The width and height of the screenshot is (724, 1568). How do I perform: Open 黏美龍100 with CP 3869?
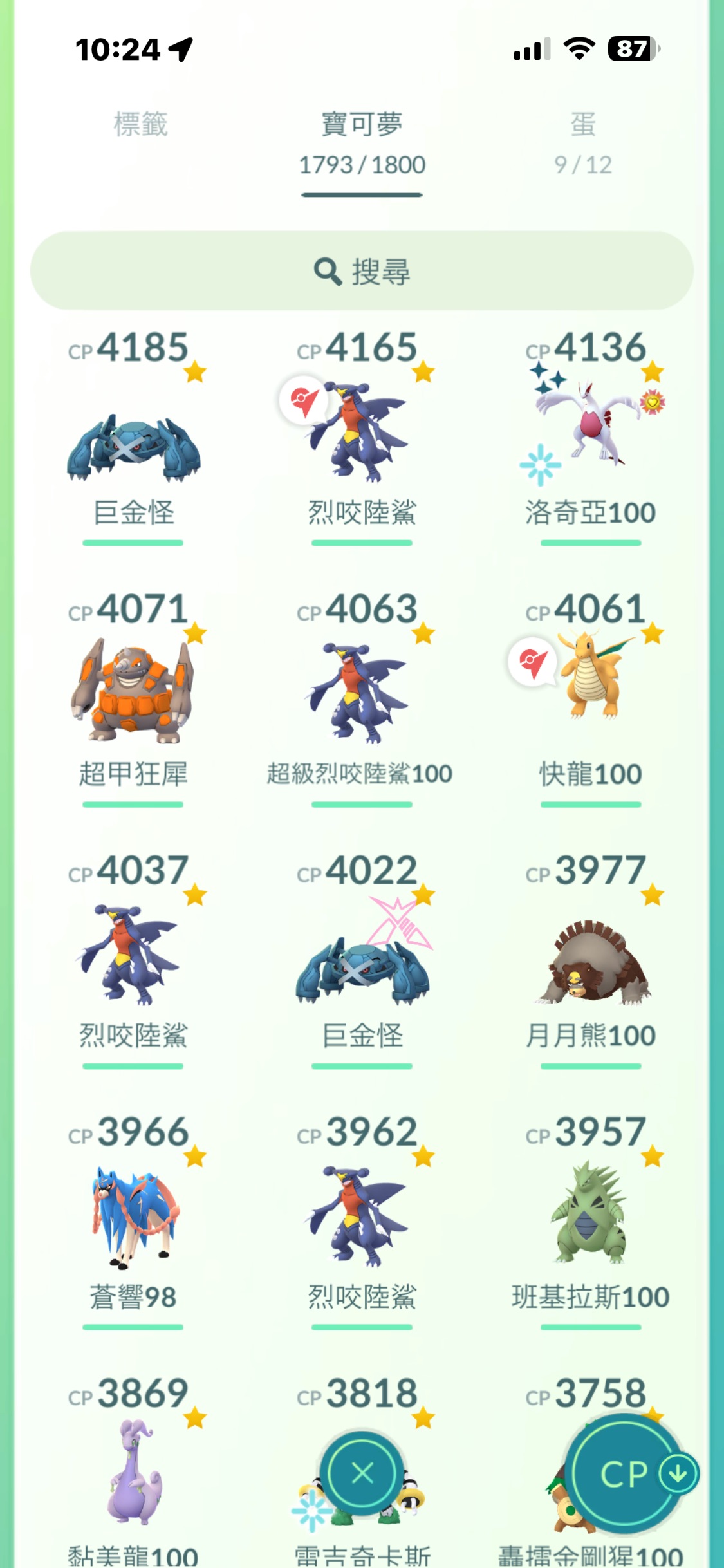(133, 1474)
